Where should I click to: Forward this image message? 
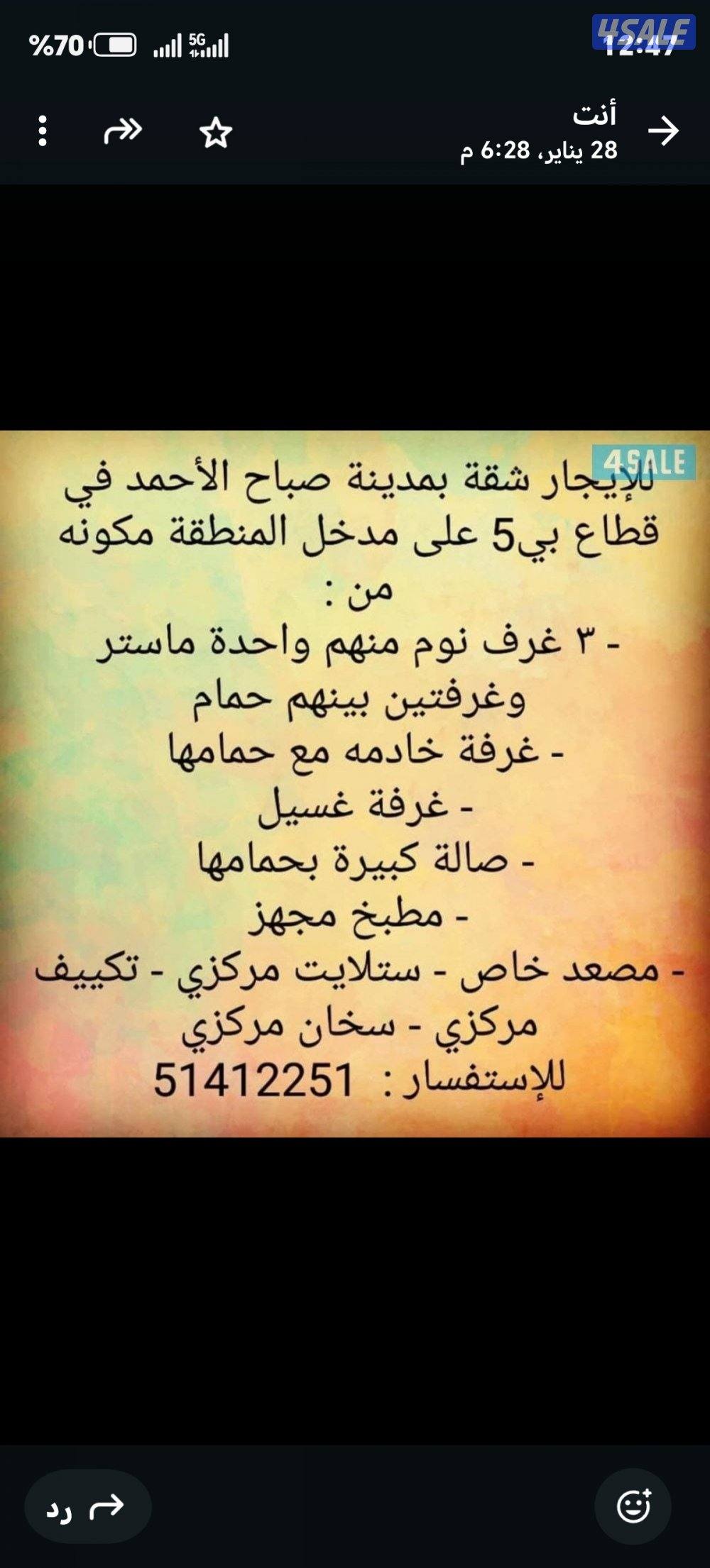click(x=123, y=131)
